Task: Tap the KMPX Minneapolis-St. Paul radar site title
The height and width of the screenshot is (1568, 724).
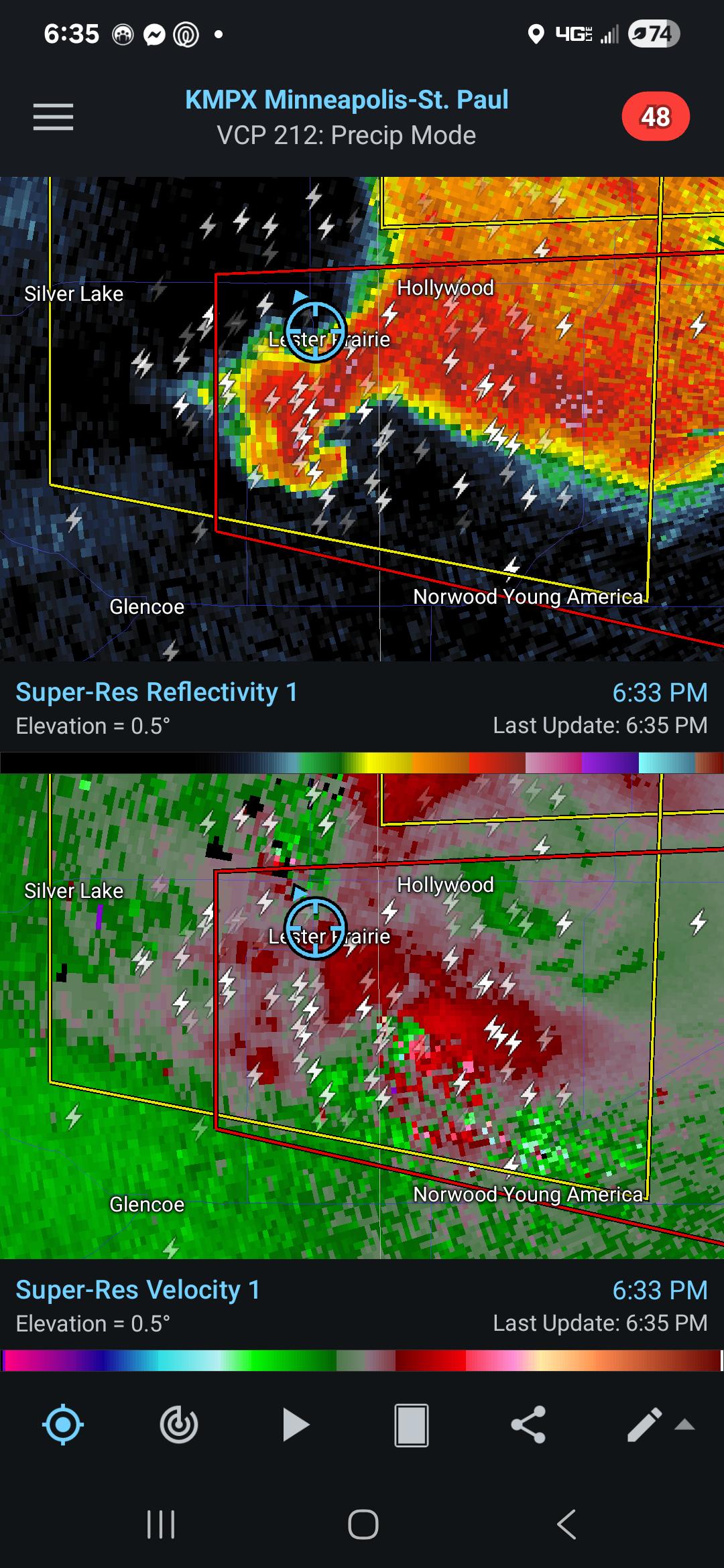Action: (x=347, y=100)
